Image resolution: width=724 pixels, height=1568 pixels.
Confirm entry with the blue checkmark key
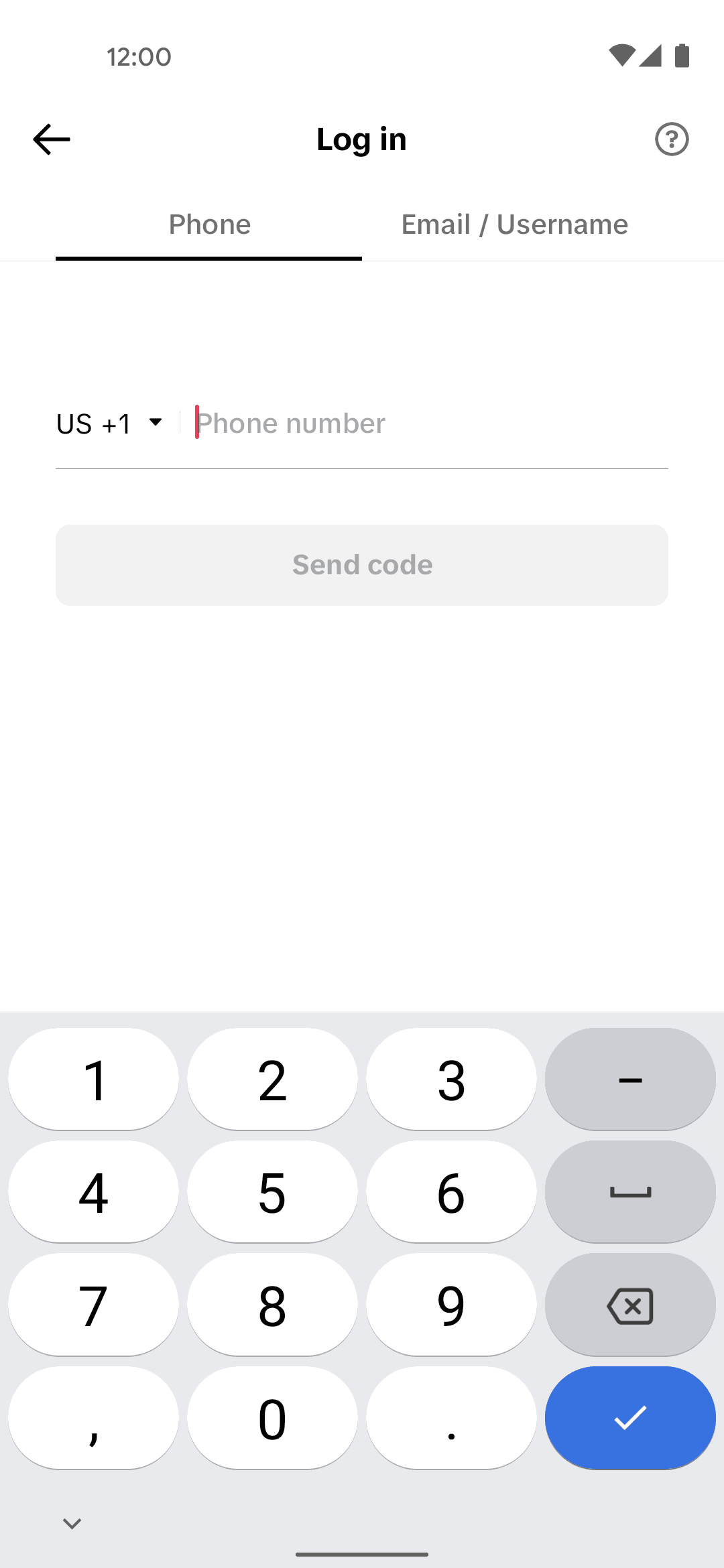(630, 1418)
